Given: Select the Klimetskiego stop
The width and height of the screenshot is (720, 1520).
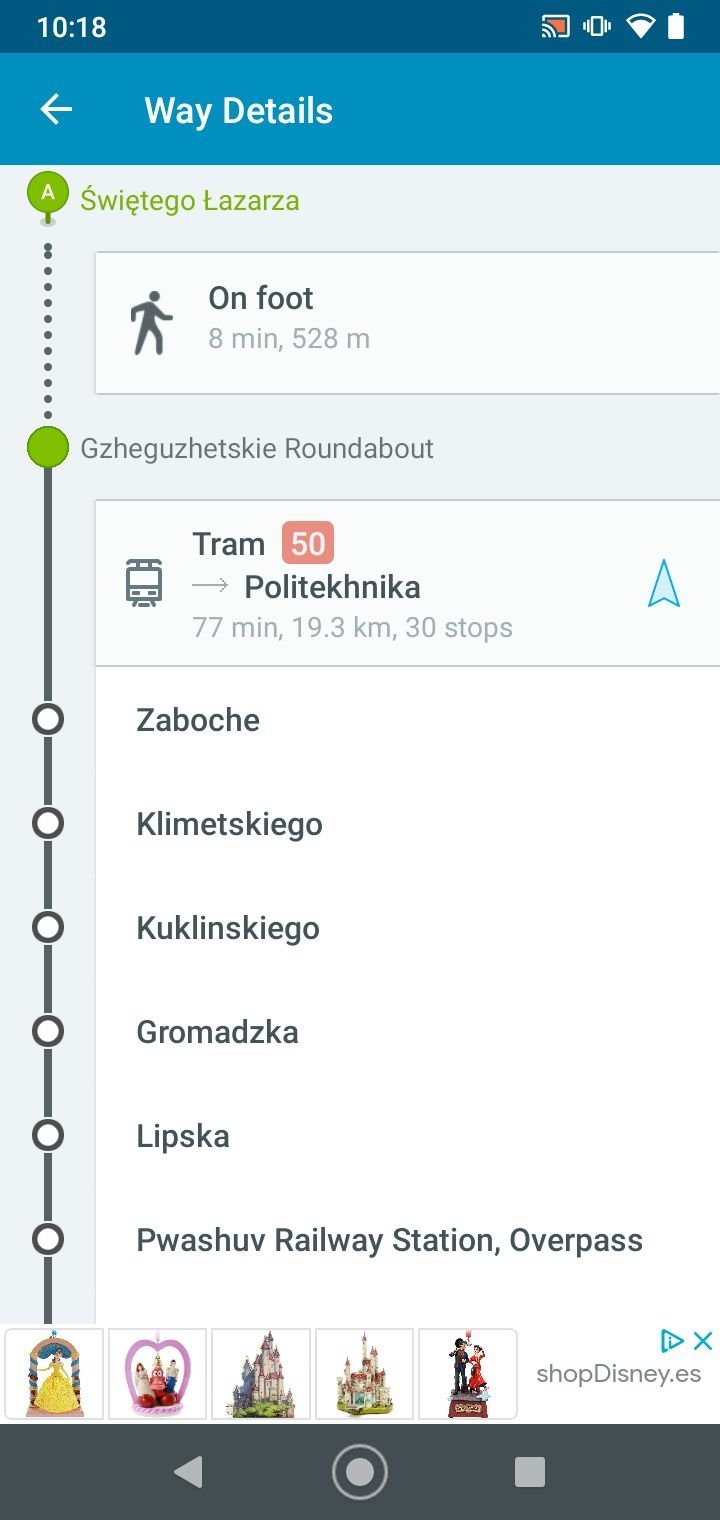Looking at the screenshot, I should point(408,824).
